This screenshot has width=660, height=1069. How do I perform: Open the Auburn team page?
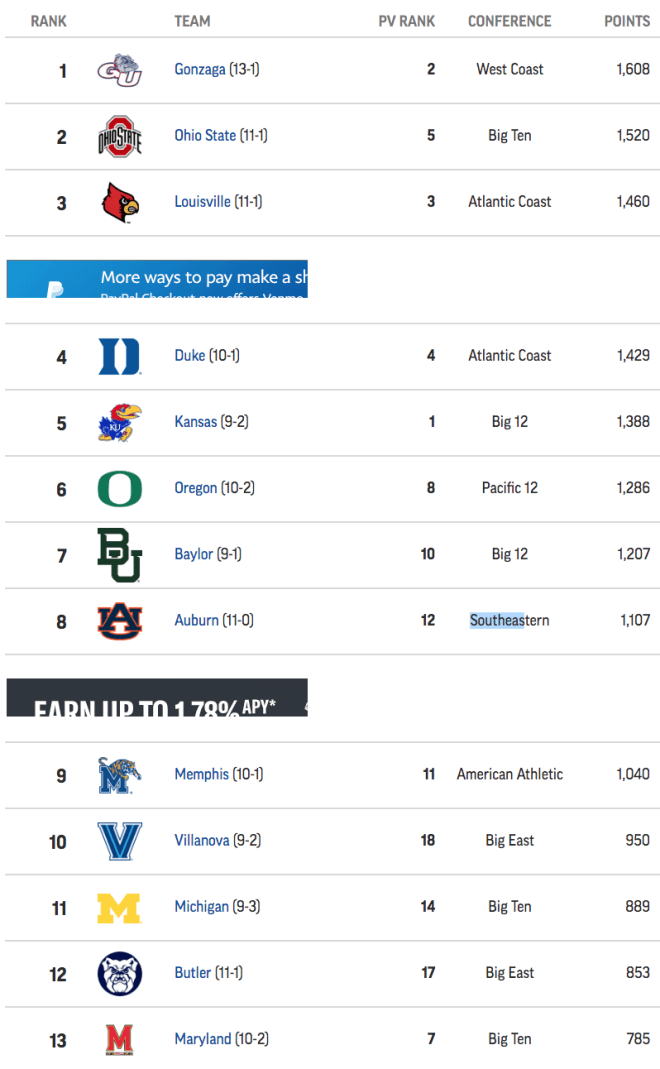click(x=196, y=620)
